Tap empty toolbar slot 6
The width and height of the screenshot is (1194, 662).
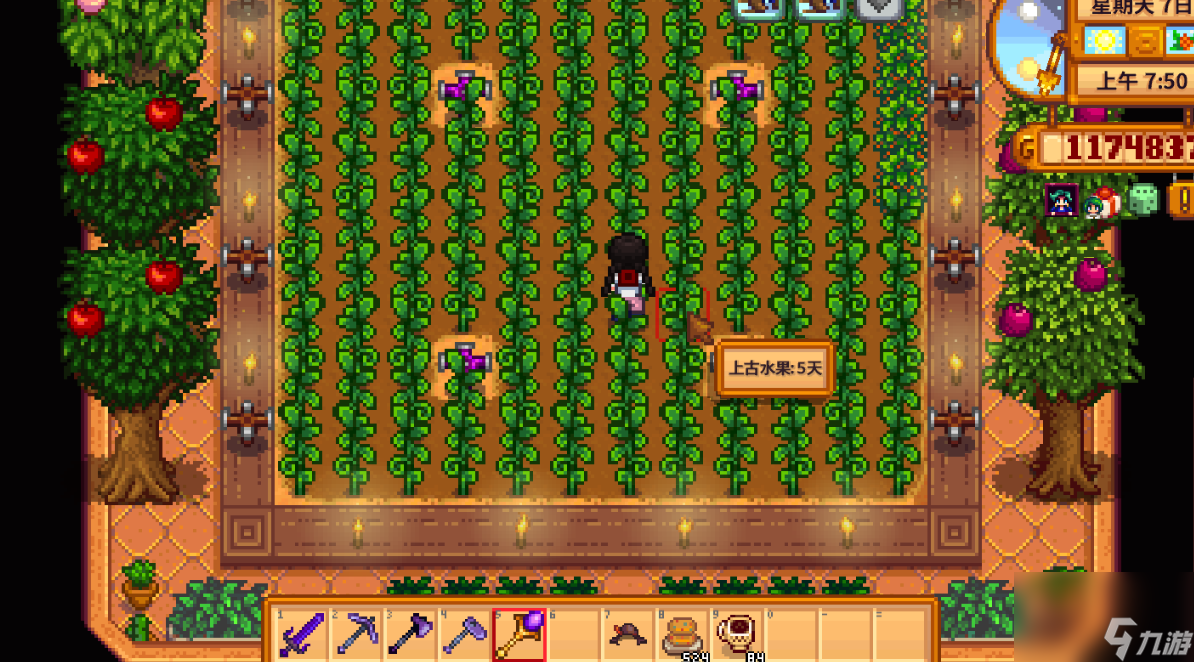573,633
